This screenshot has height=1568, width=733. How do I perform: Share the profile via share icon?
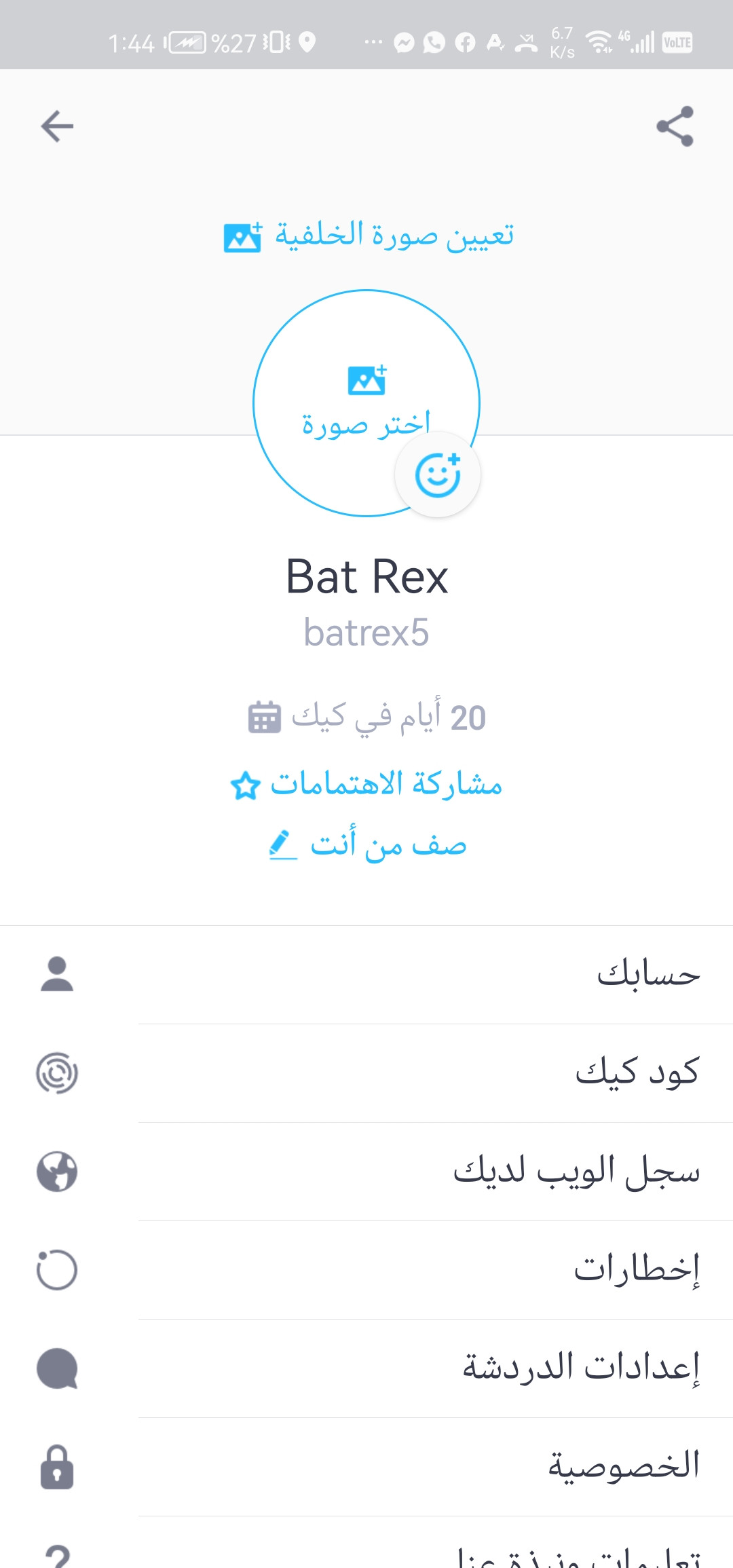coord(675,126)
